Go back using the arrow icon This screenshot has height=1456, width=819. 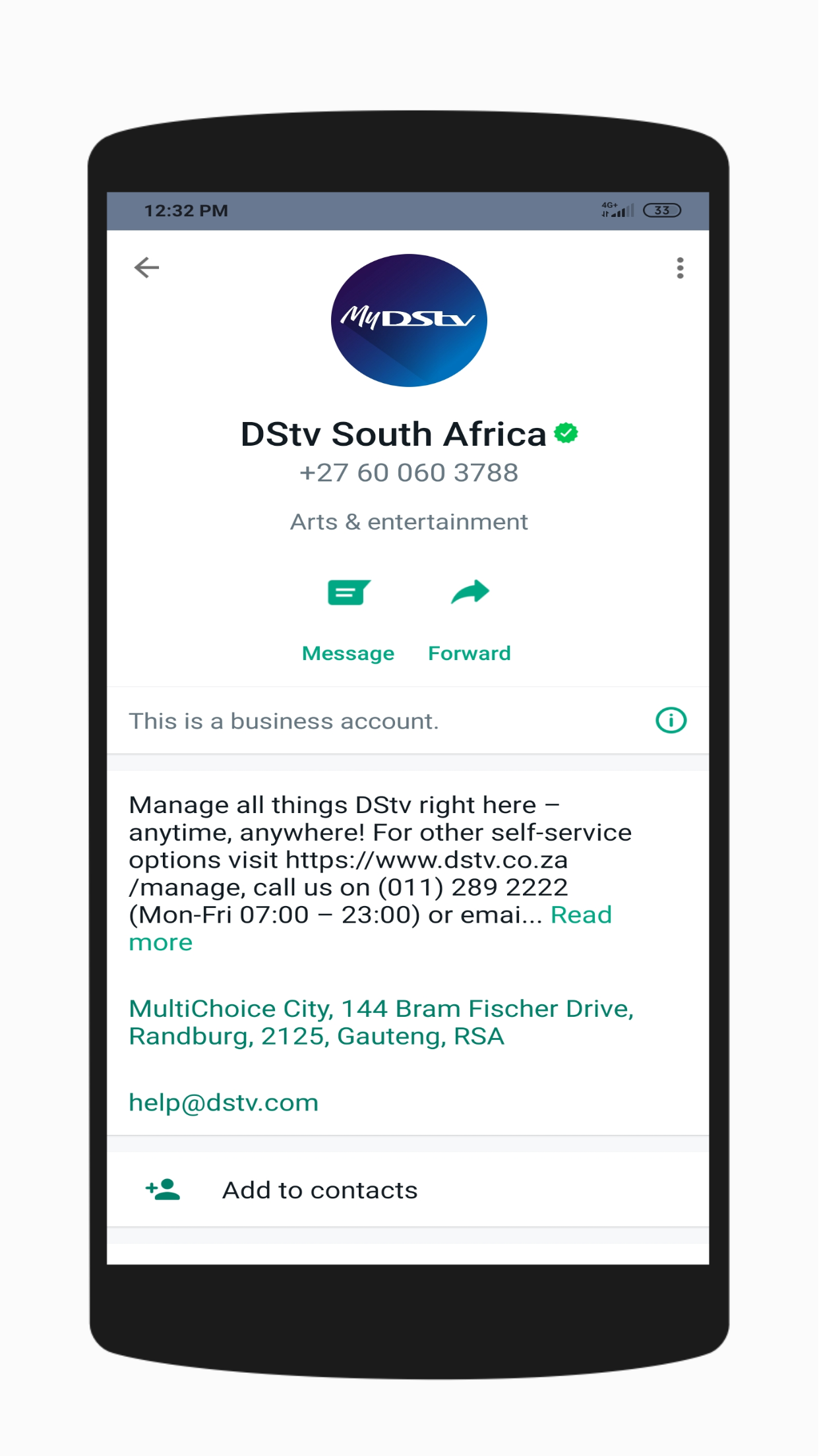click(146, 267)
